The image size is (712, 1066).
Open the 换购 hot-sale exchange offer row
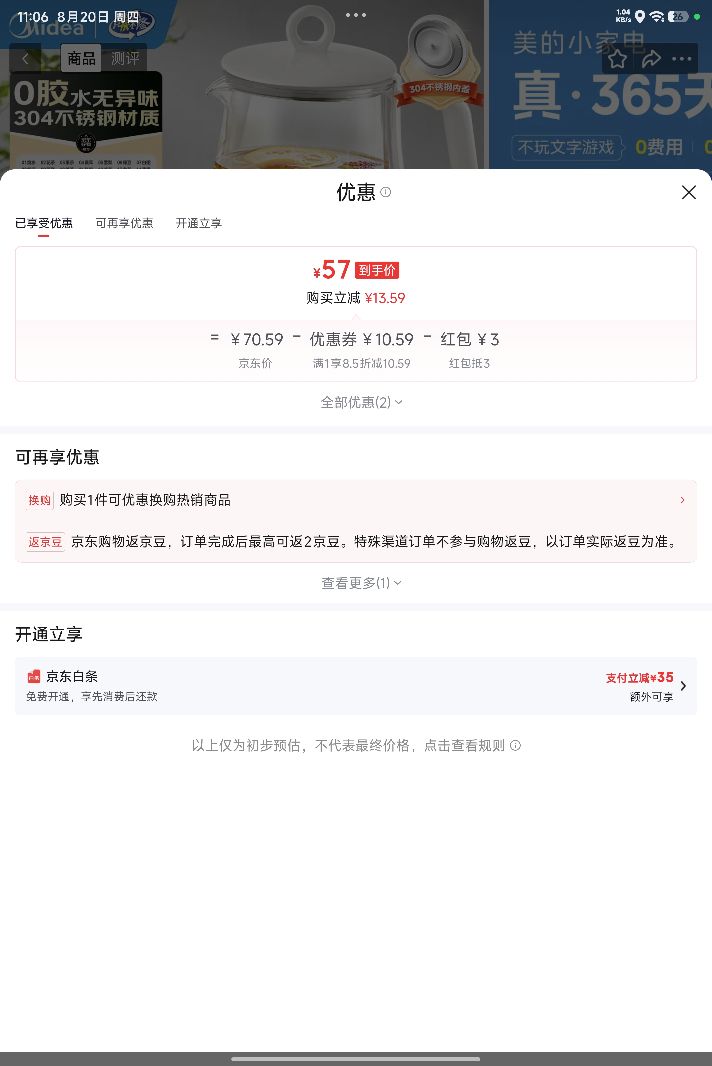tap(356, 500)
